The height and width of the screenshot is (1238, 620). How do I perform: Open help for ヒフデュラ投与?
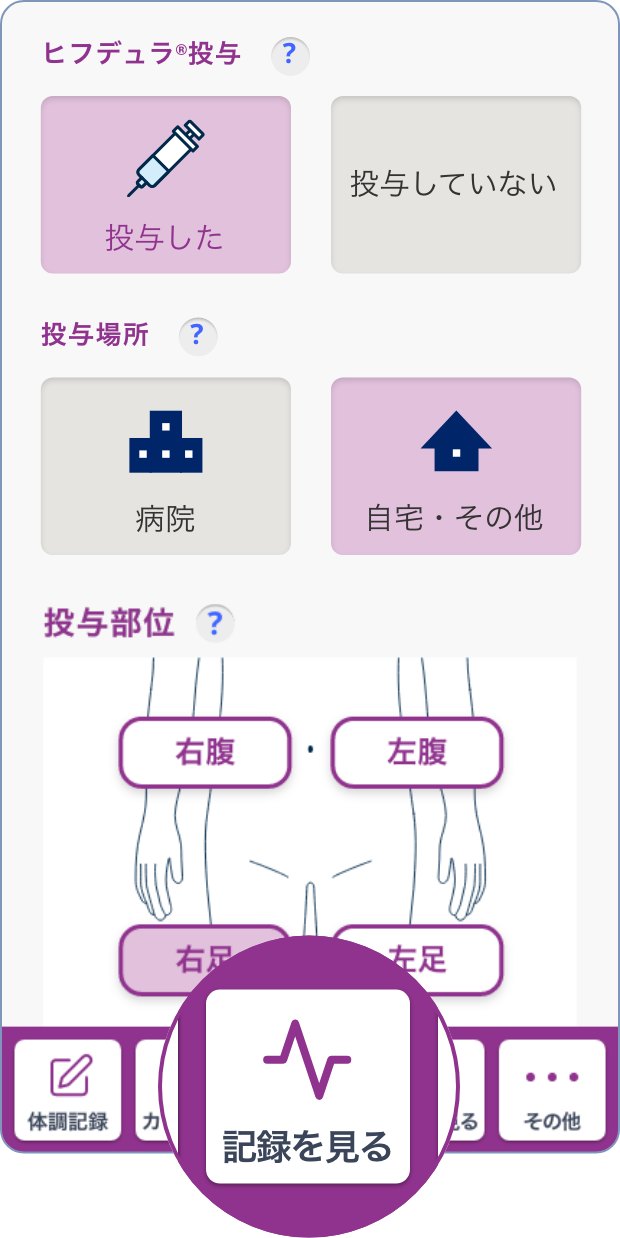tap(290, 54)
